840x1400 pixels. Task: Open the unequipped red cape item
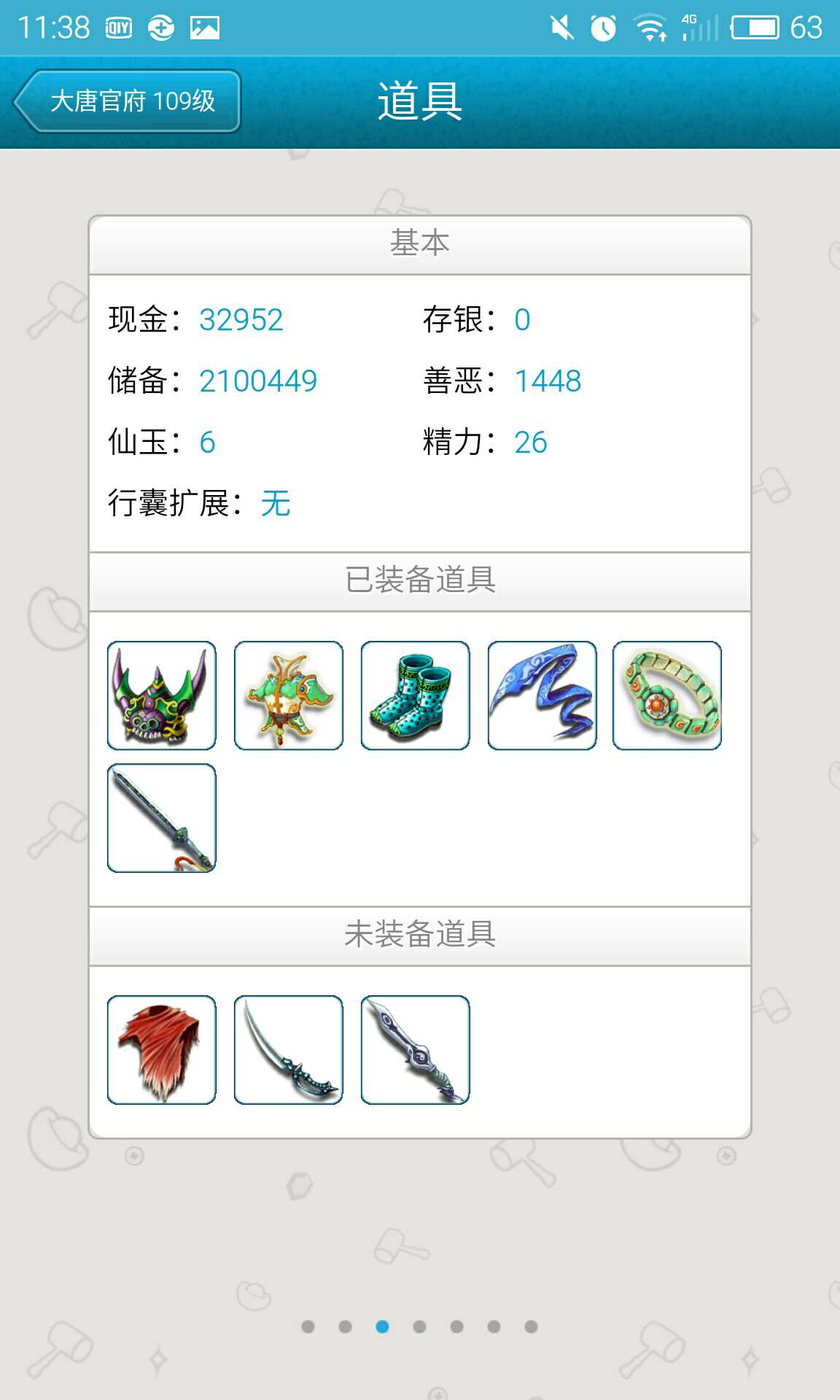pyautogui.click(x=162, y=1050)
